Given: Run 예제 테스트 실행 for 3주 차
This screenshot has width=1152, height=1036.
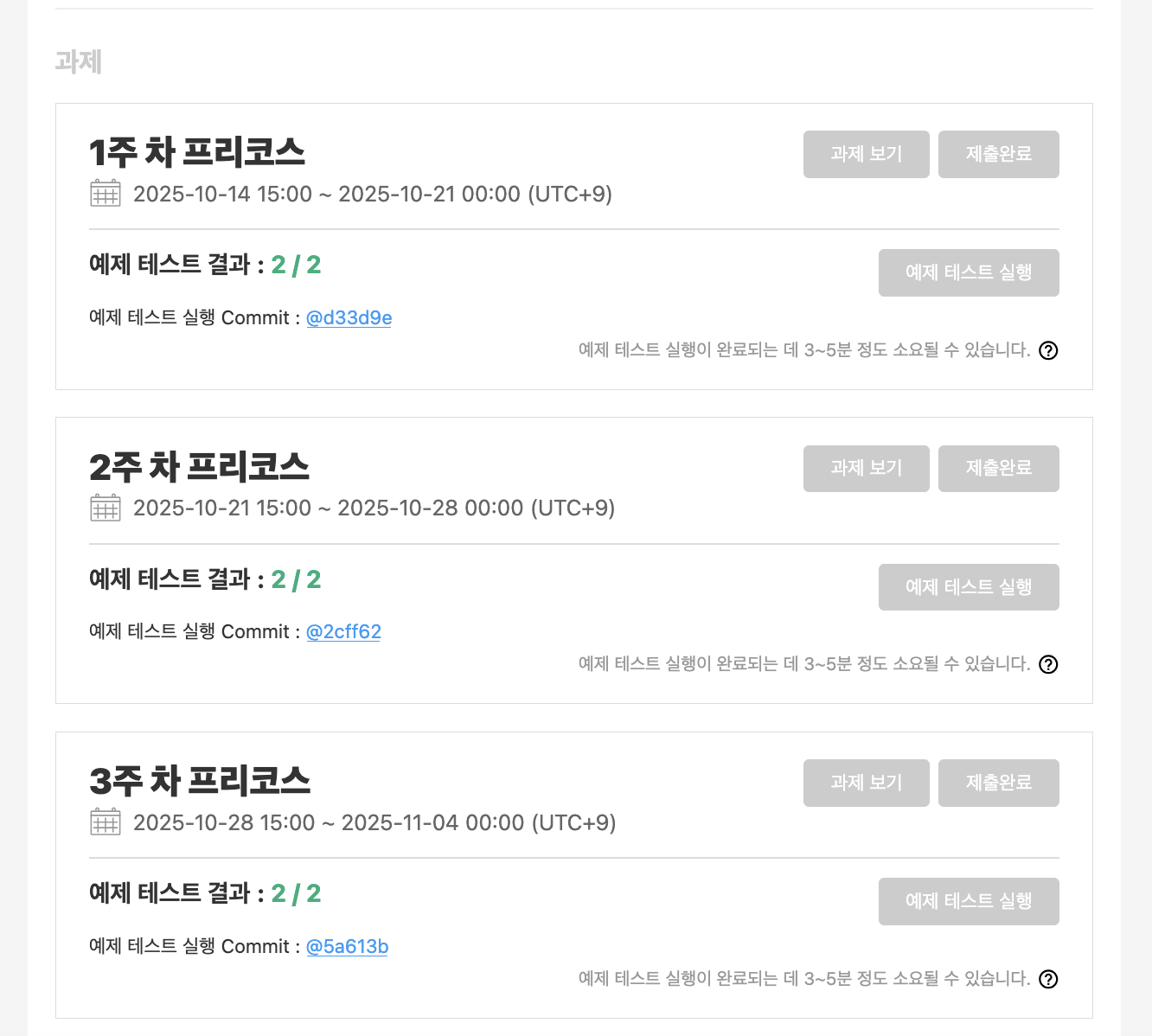Looking at the screenshot, I should pyautogui.click(x=969, y=901).
